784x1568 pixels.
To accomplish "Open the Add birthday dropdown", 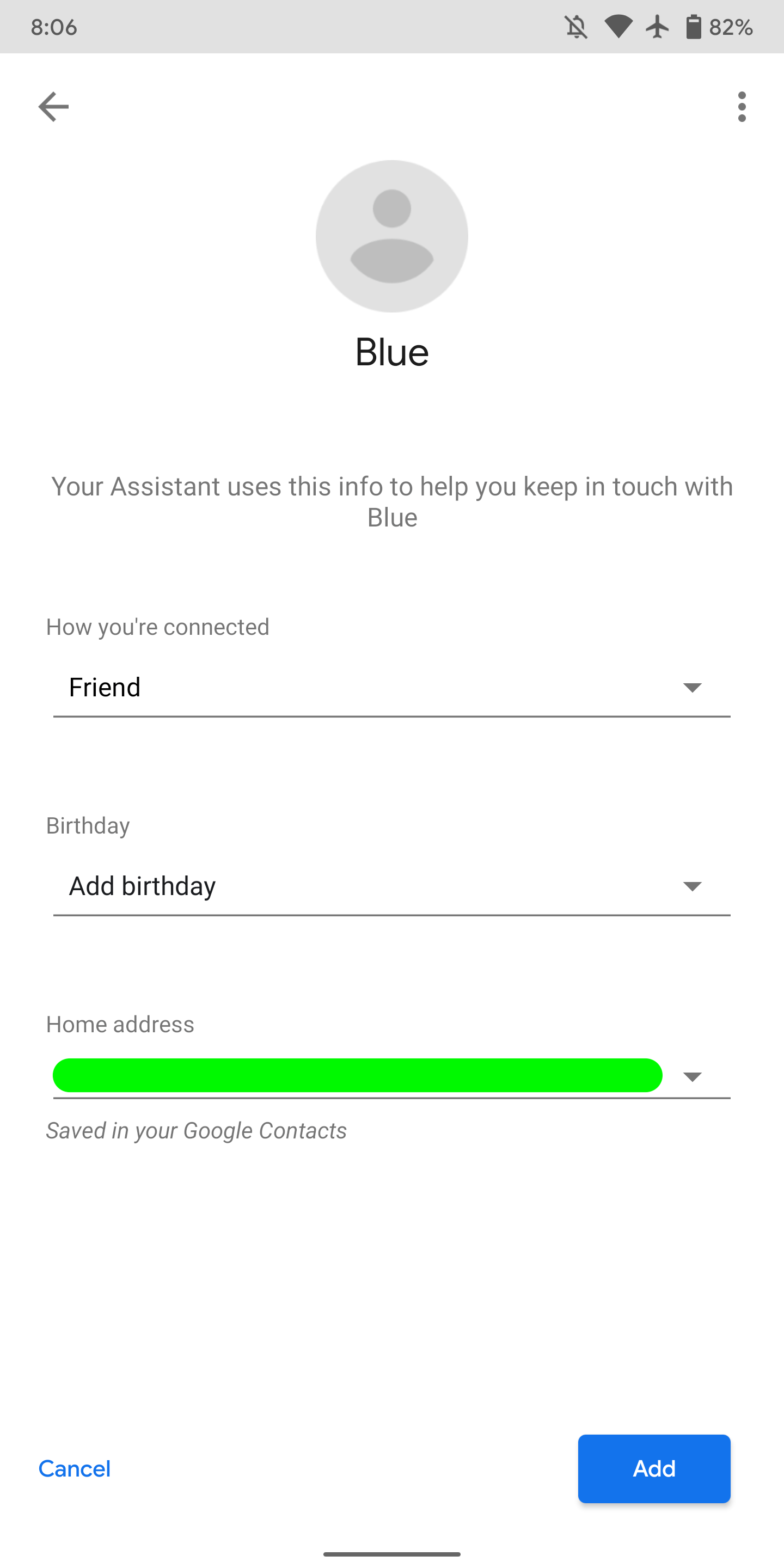I will [x=392, y=886].
